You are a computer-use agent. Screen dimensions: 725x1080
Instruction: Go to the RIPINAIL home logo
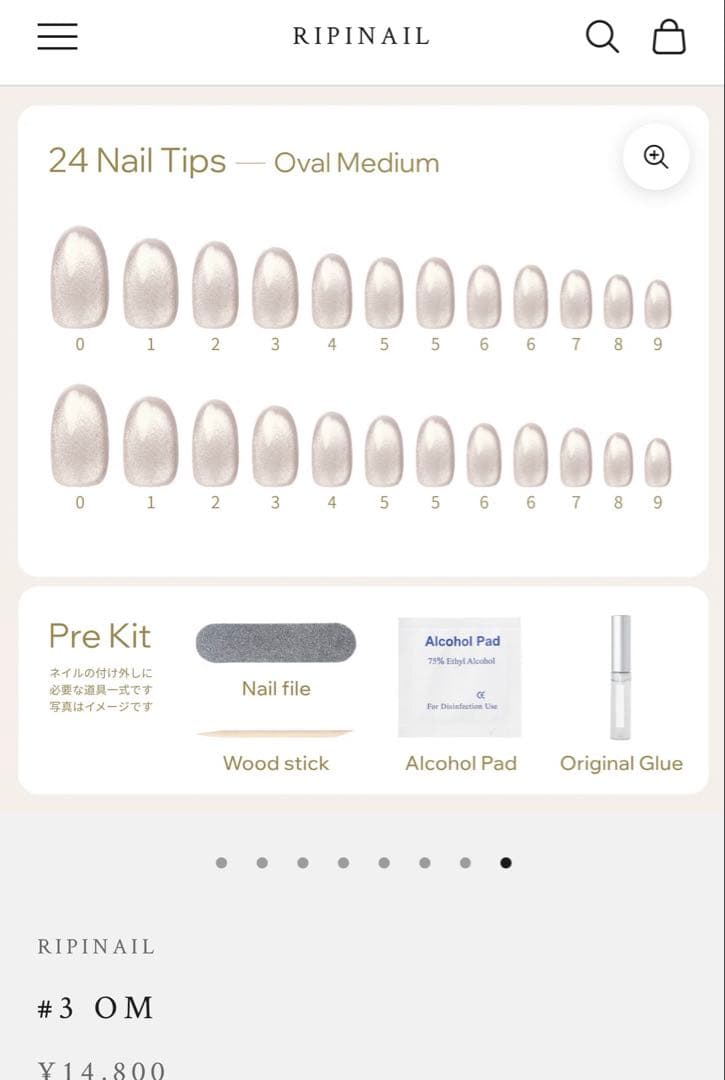click(361, 37)
